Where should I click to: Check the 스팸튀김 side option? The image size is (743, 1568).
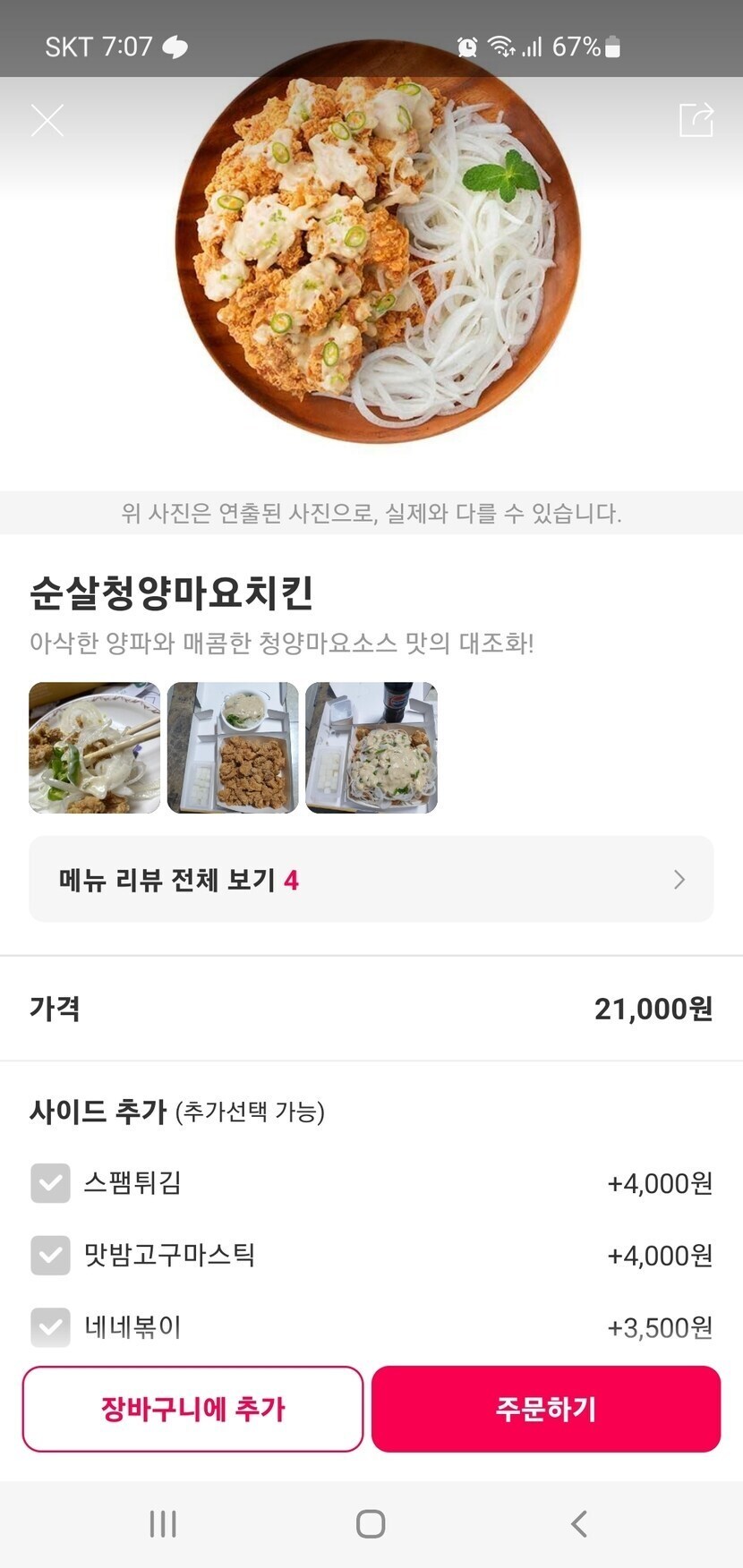tap(50, 1183)
